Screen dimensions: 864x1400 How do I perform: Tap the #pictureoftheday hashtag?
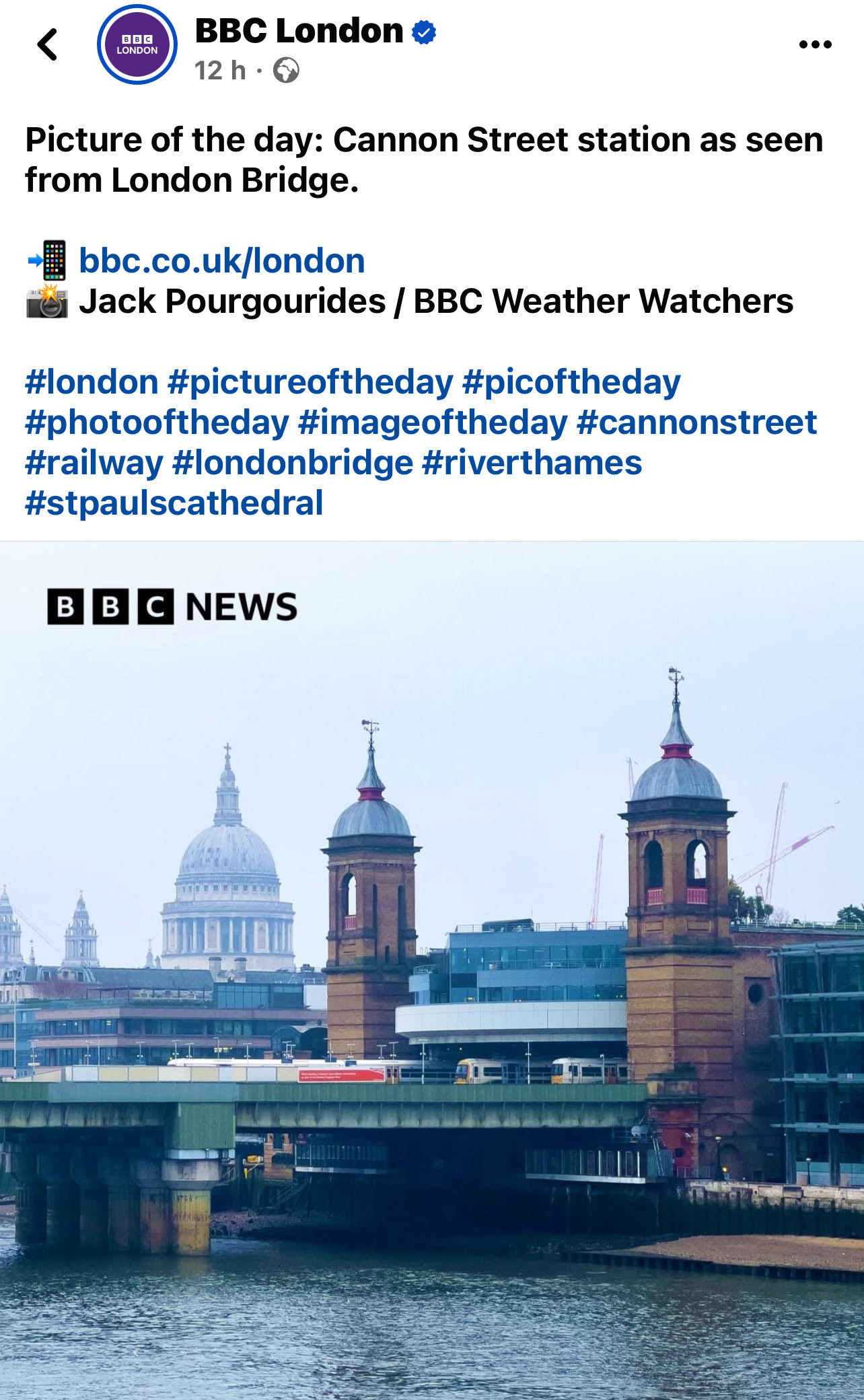click(x=310, y=382)
